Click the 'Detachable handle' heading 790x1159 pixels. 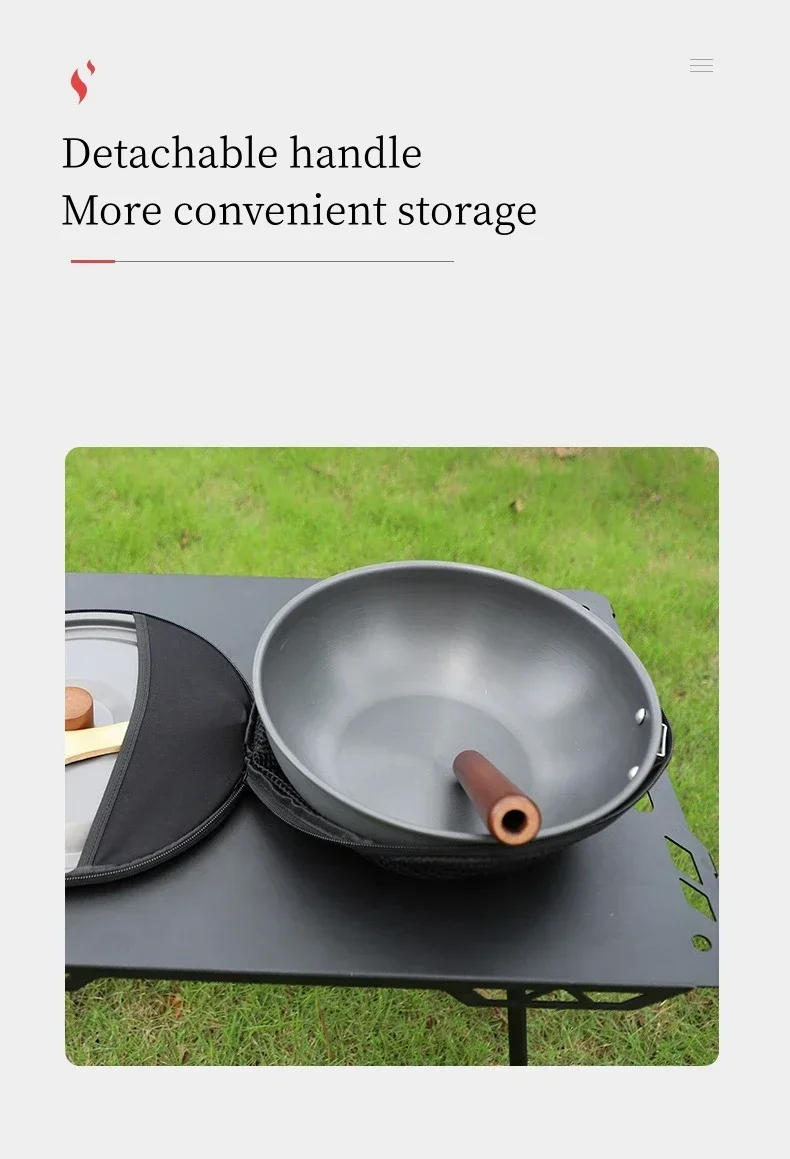click(x=242, y=153)
